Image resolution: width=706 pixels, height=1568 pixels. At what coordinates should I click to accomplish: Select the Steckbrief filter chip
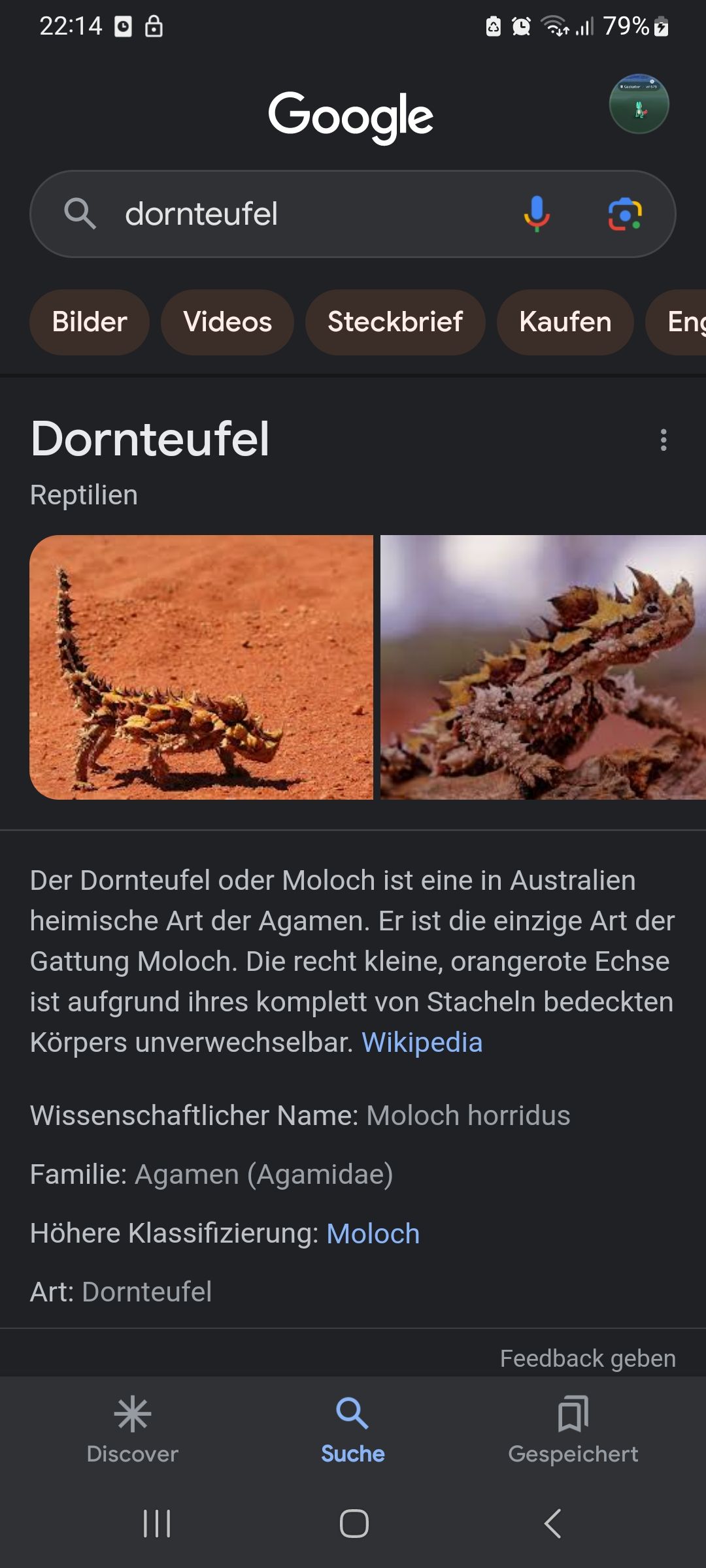tap(395, 322)
